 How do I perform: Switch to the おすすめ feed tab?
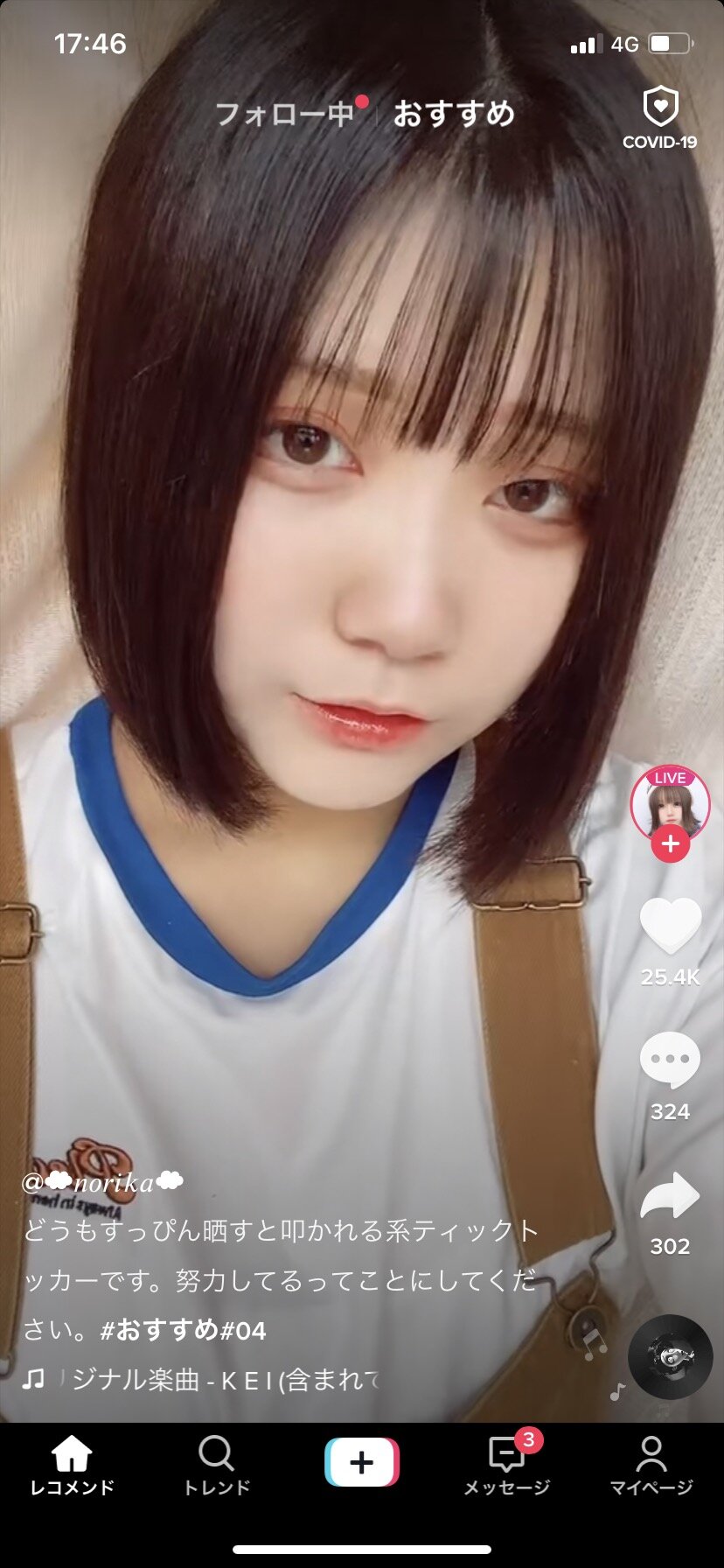pyautogui.click(x=454, y=114)
